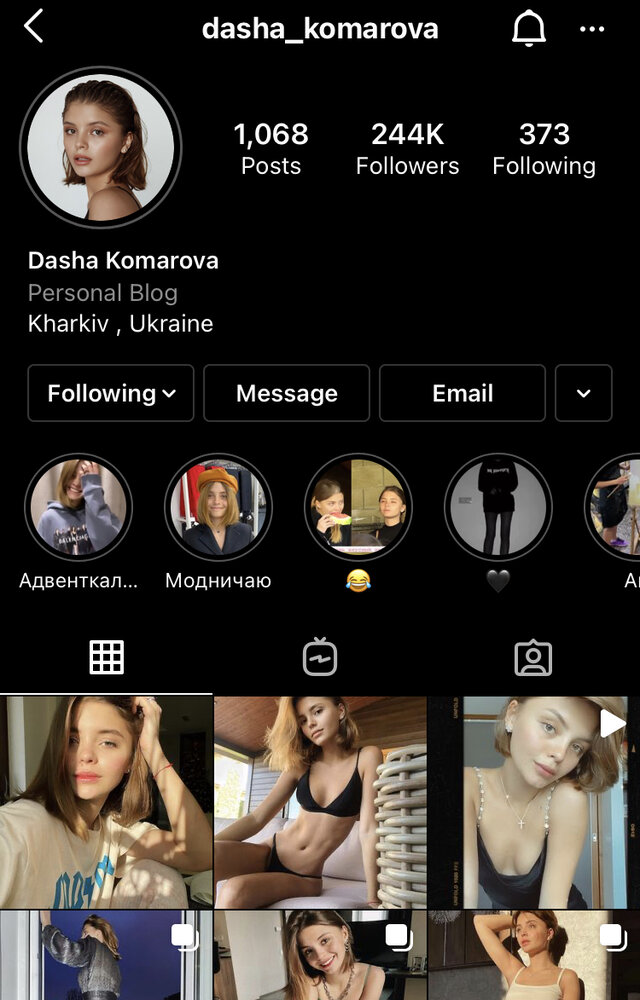
Task: Switch to the posts grid tab
Action: tap(106, 657)
